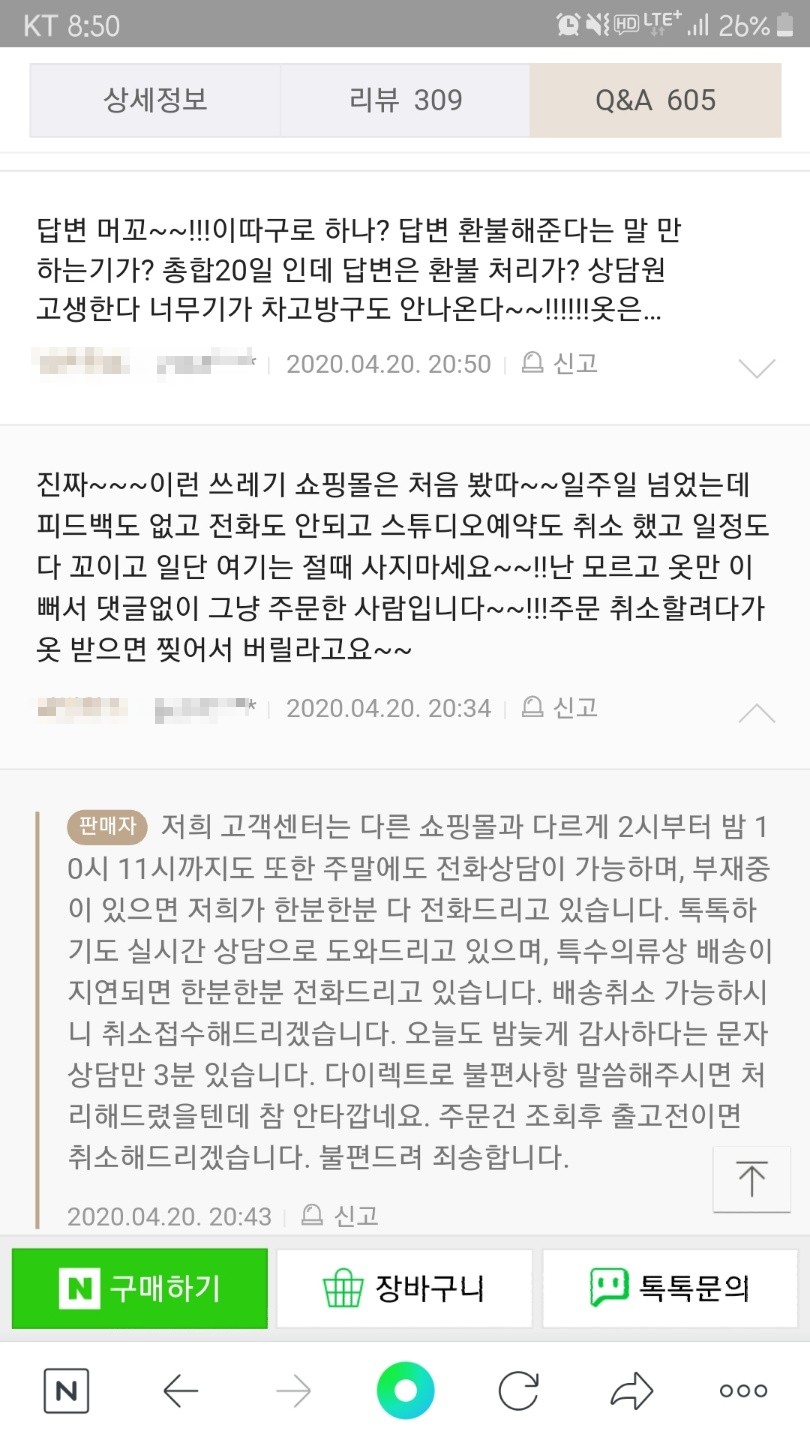This screenshot has height=1440, width=810.
Task: Jump to top with the arrow button
Action: coord(752,1179)
